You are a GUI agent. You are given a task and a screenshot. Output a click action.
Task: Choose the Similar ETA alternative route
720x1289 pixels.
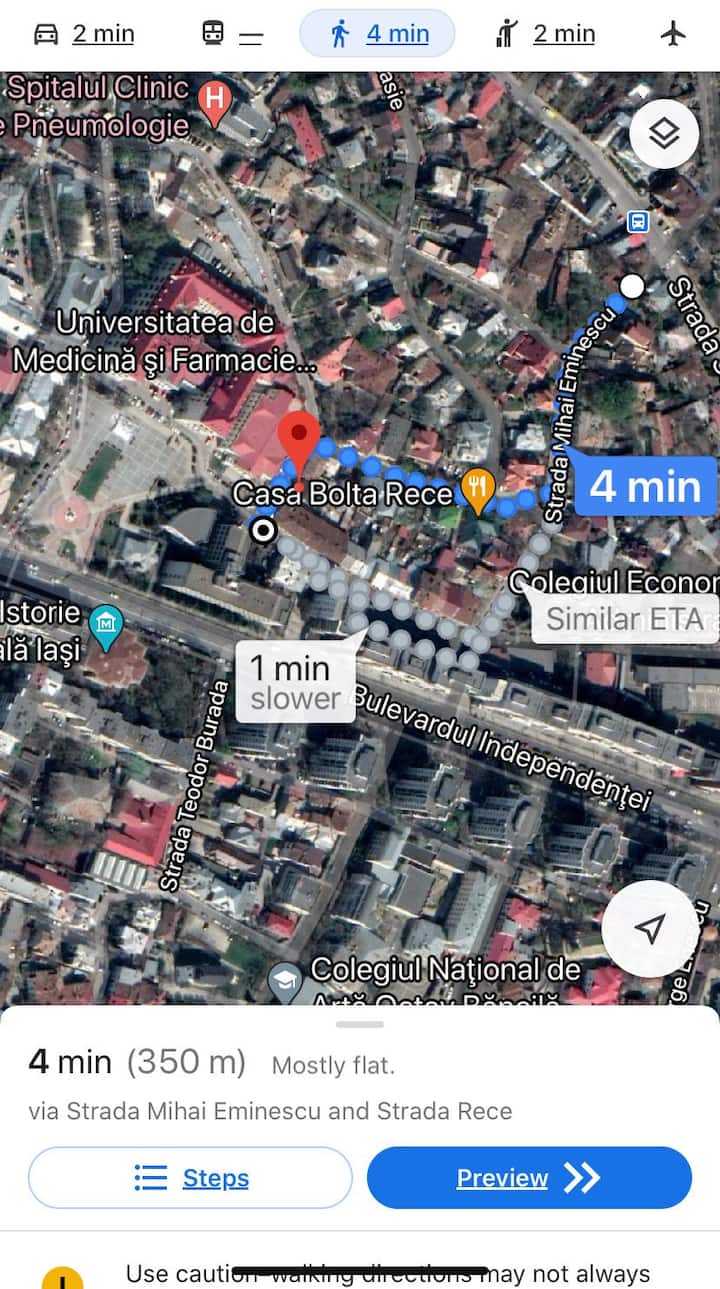[624, 619]
